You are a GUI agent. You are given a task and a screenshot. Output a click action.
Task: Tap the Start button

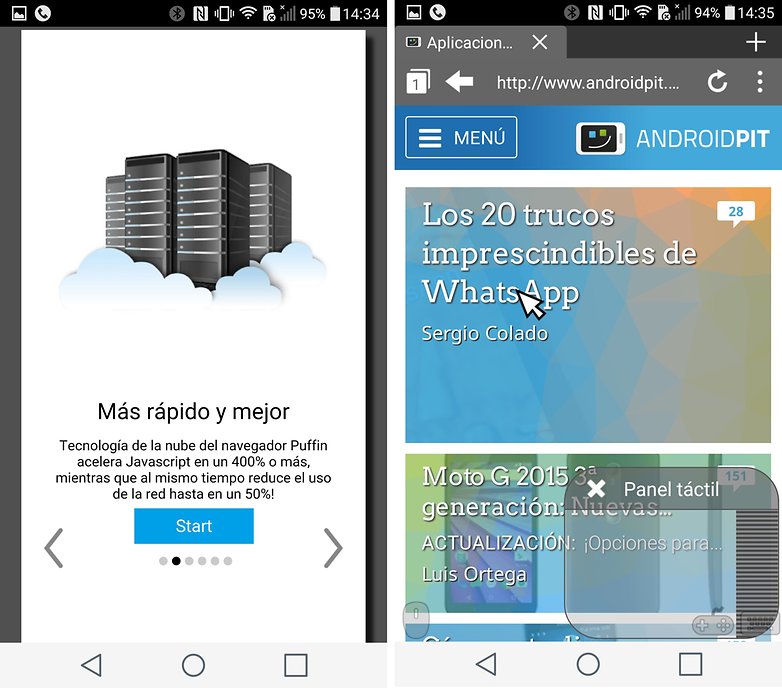(193, 526)
